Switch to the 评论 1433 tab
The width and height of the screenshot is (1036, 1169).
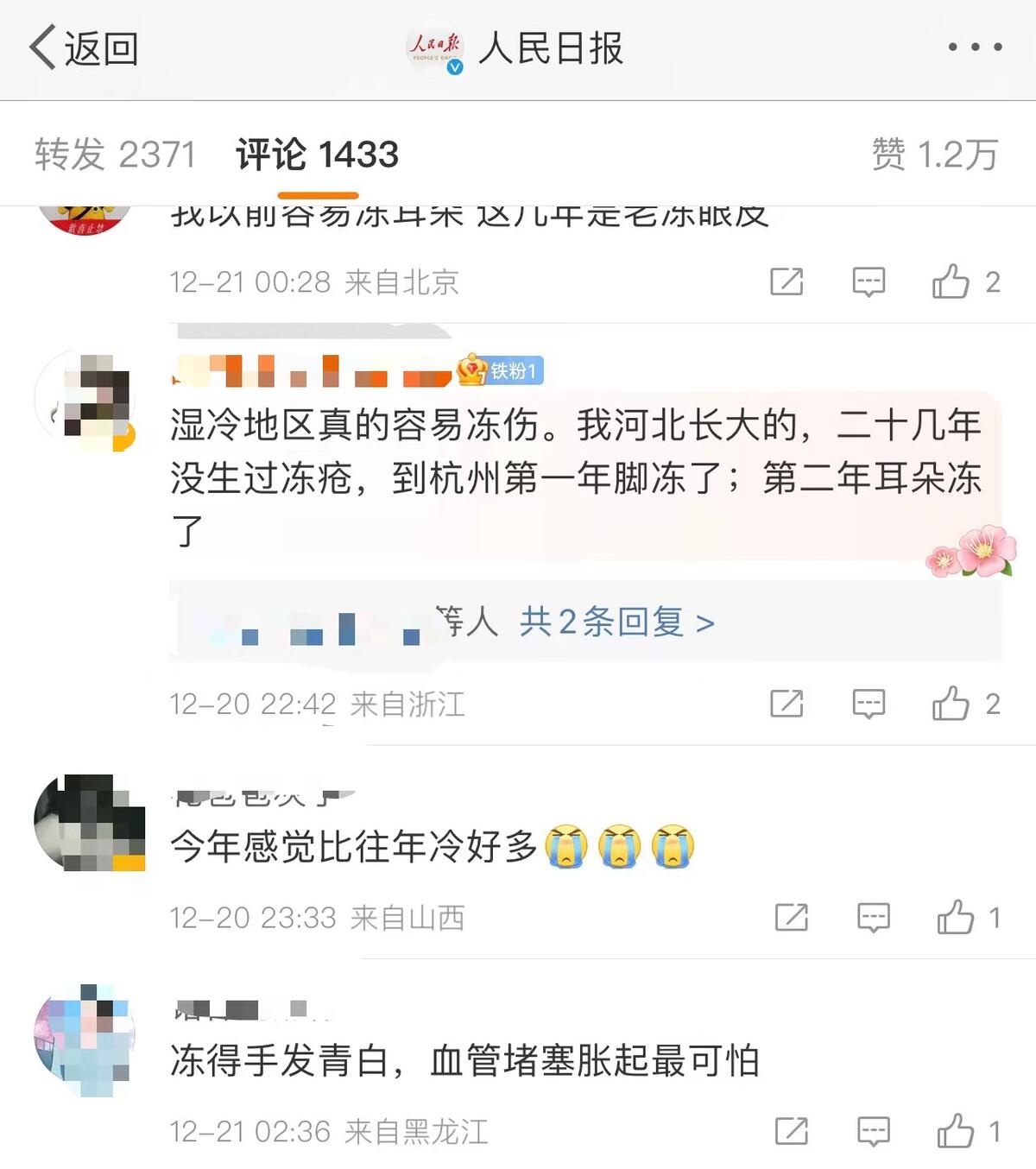tap(317, 155)
